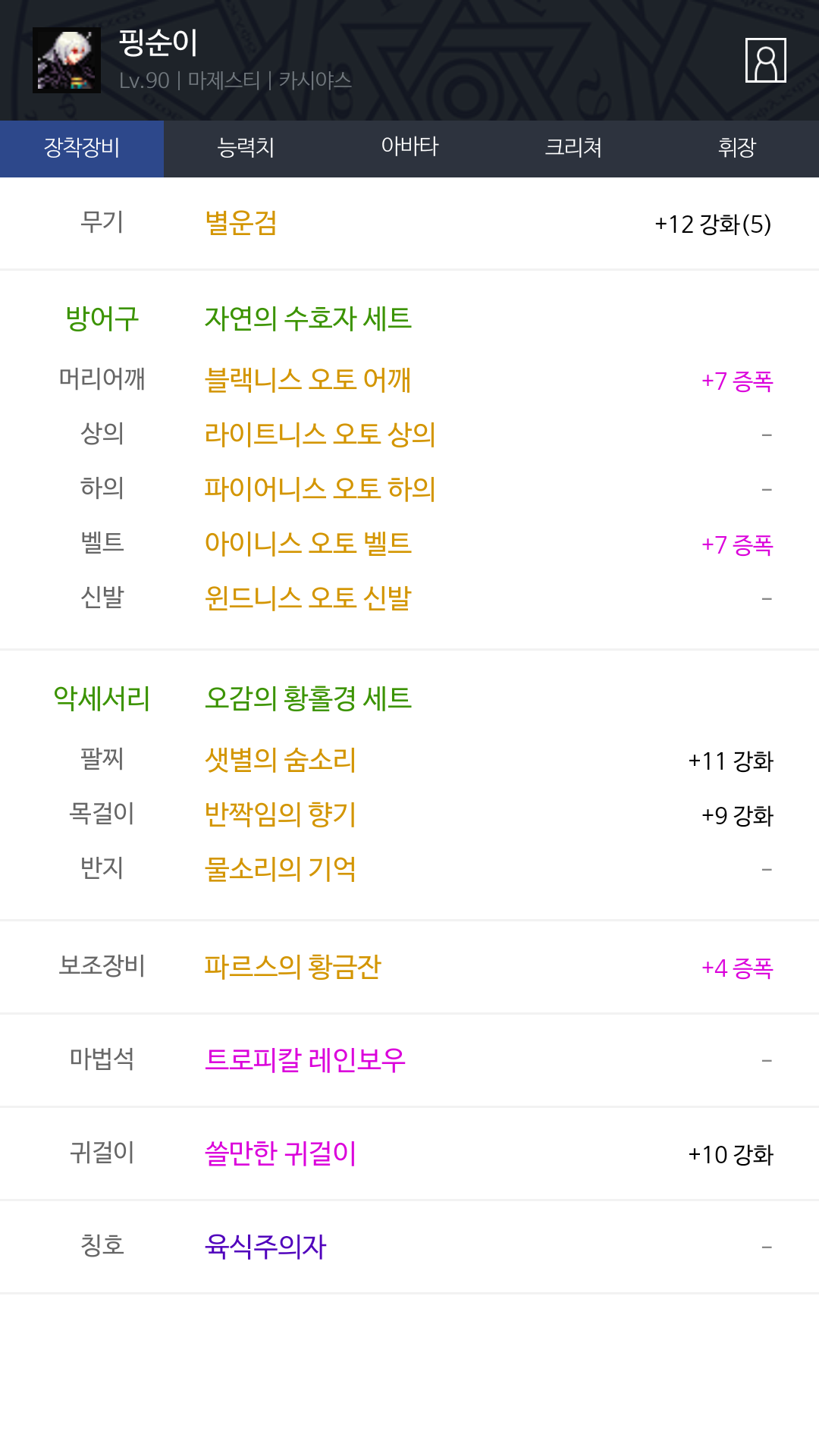
Task: Open 라이트니스 오토 상의 item
Action: tap(320, 435)
